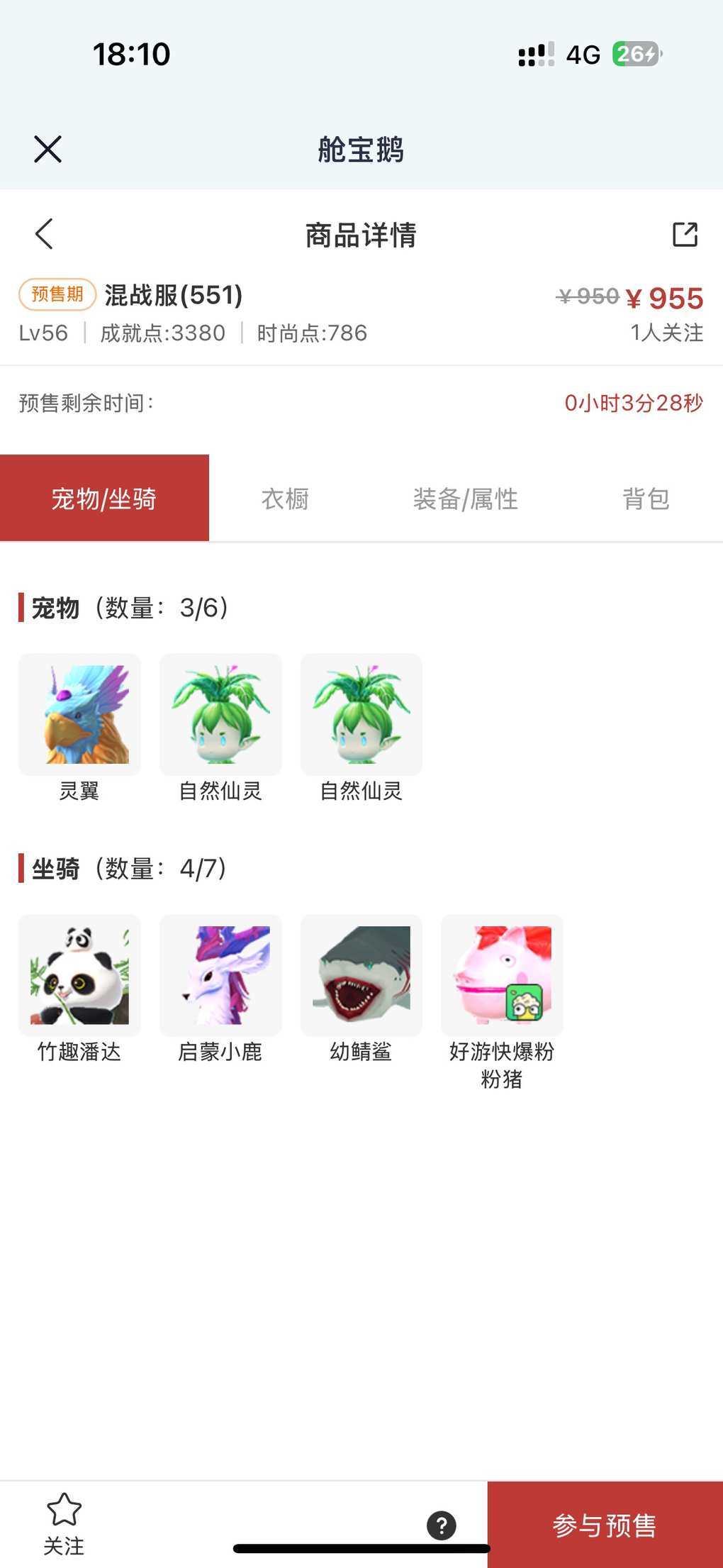The width and height of the screenshot is (723, 1568).
Task: Select the 宠物/坐骑 tab
Action: point(104,499)
